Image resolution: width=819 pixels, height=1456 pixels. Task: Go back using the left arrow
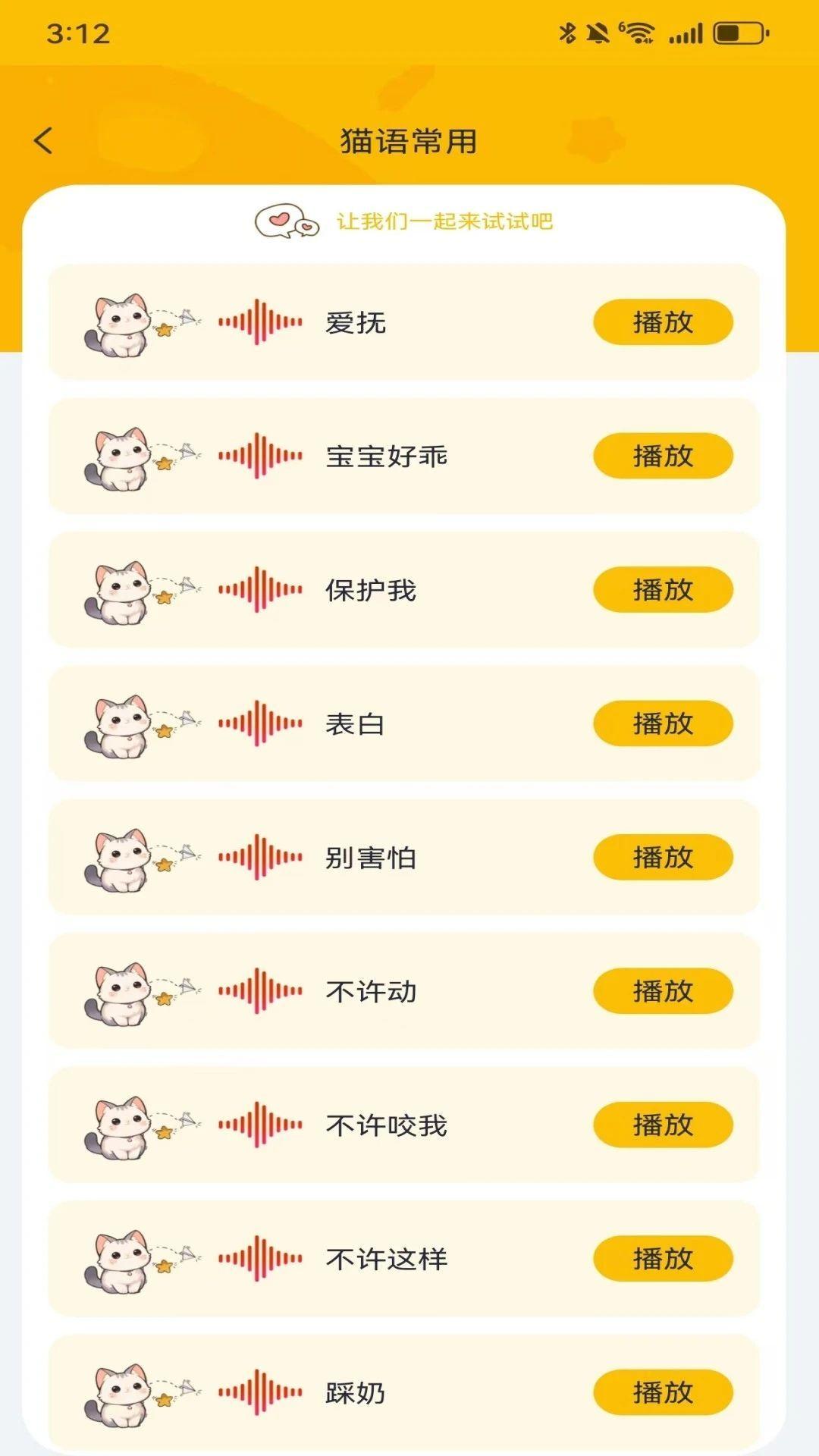pos(43,139)
